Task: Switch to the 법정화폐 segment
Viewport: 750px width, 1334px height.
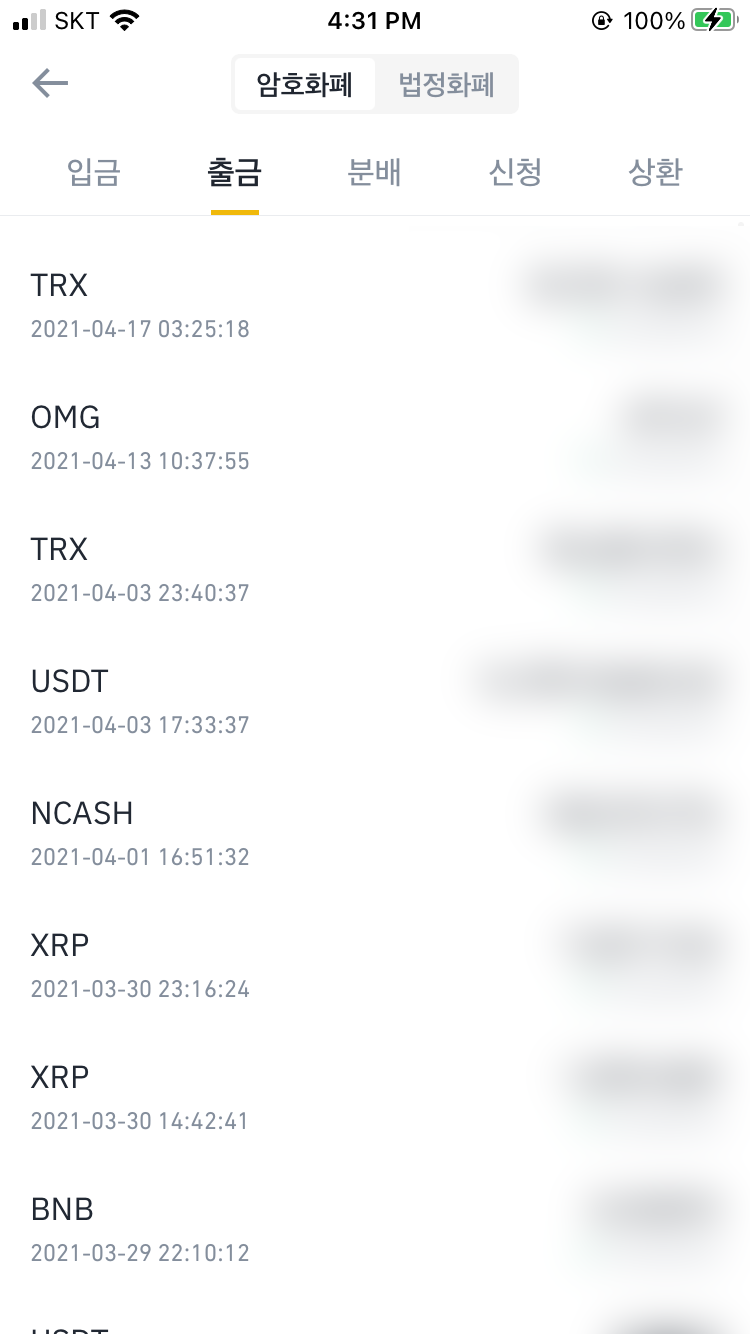Action: click(x=446, y=85)
